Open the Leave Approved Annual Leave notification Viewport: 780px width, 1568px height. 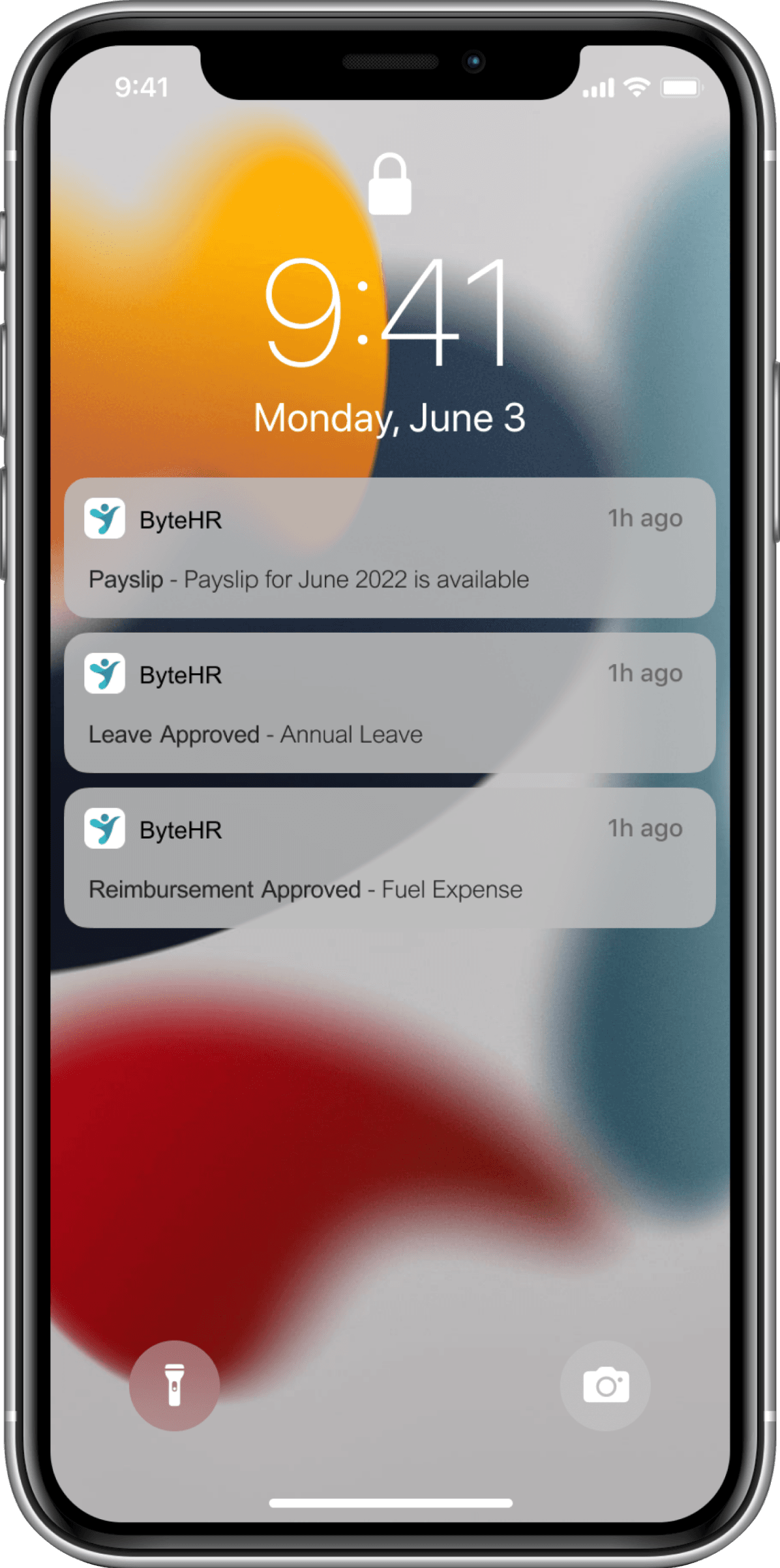389,703
